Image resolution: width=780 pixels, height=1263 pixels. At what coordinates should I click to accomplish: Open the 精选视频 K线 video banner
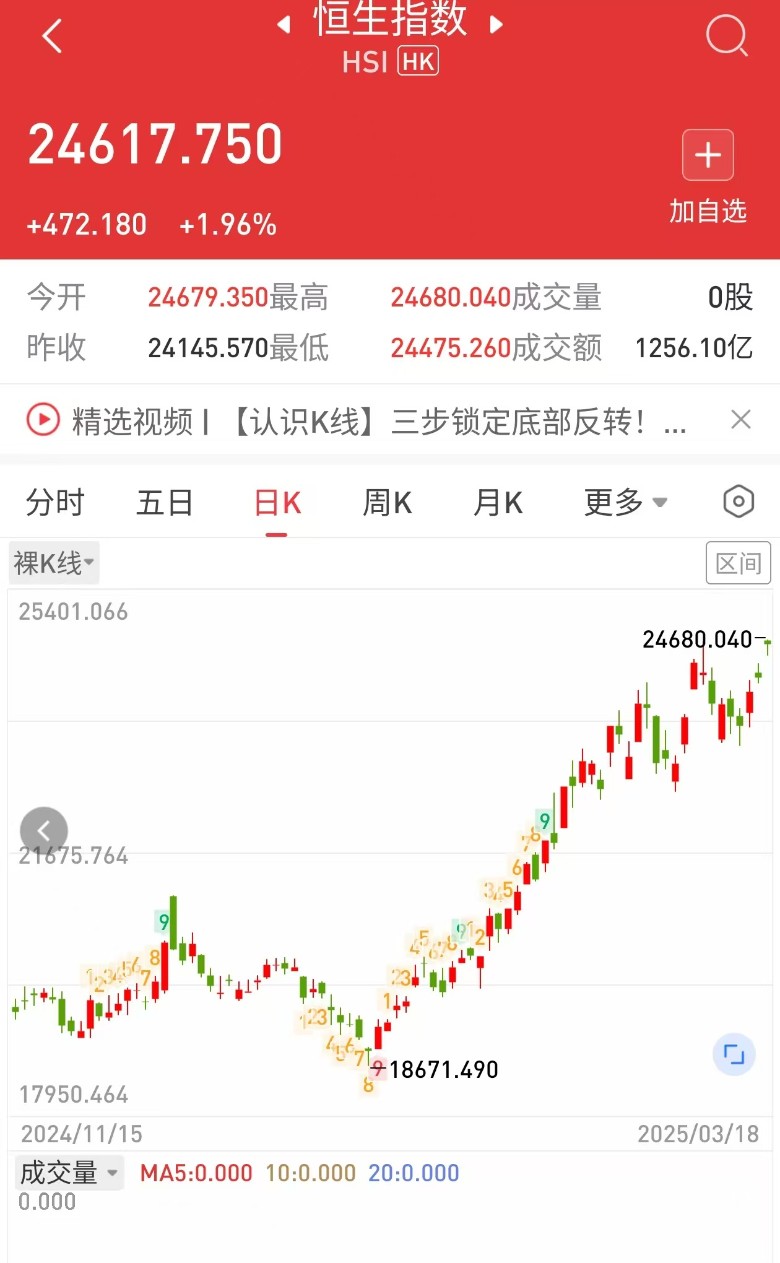tap(378, 421)
